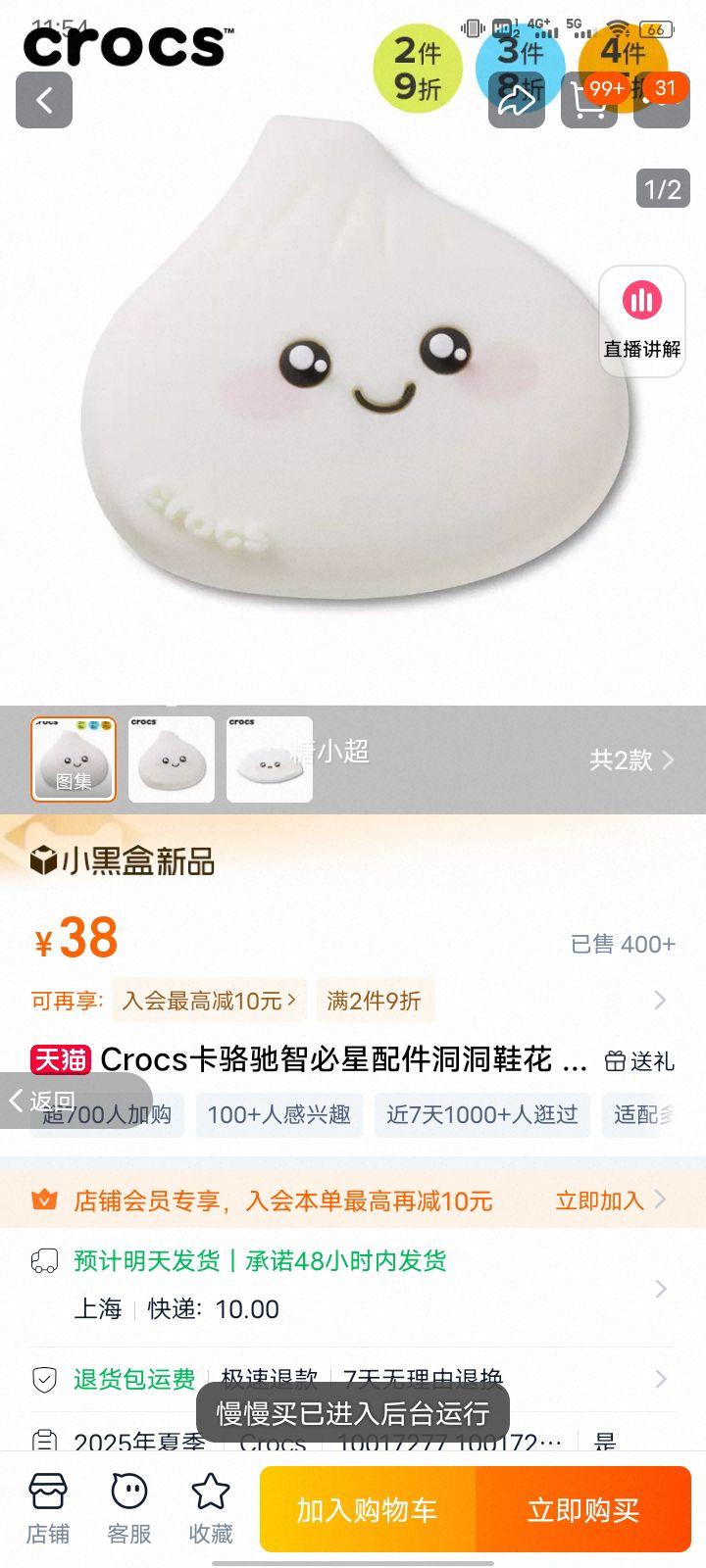This screenshot has height=1568, width=706.
Task: Tap the yellow 2件9折 discount badge
Action: (420, 69)
